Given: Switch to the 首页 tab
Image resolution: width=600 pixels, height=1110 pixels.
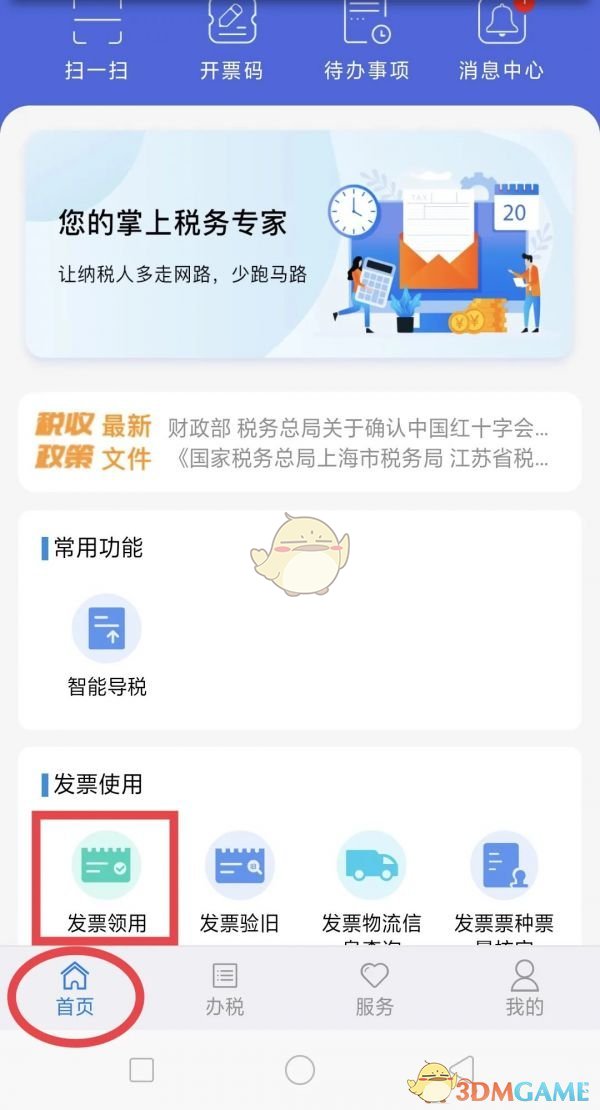Looking at the screenshot, I should (75, 988).
